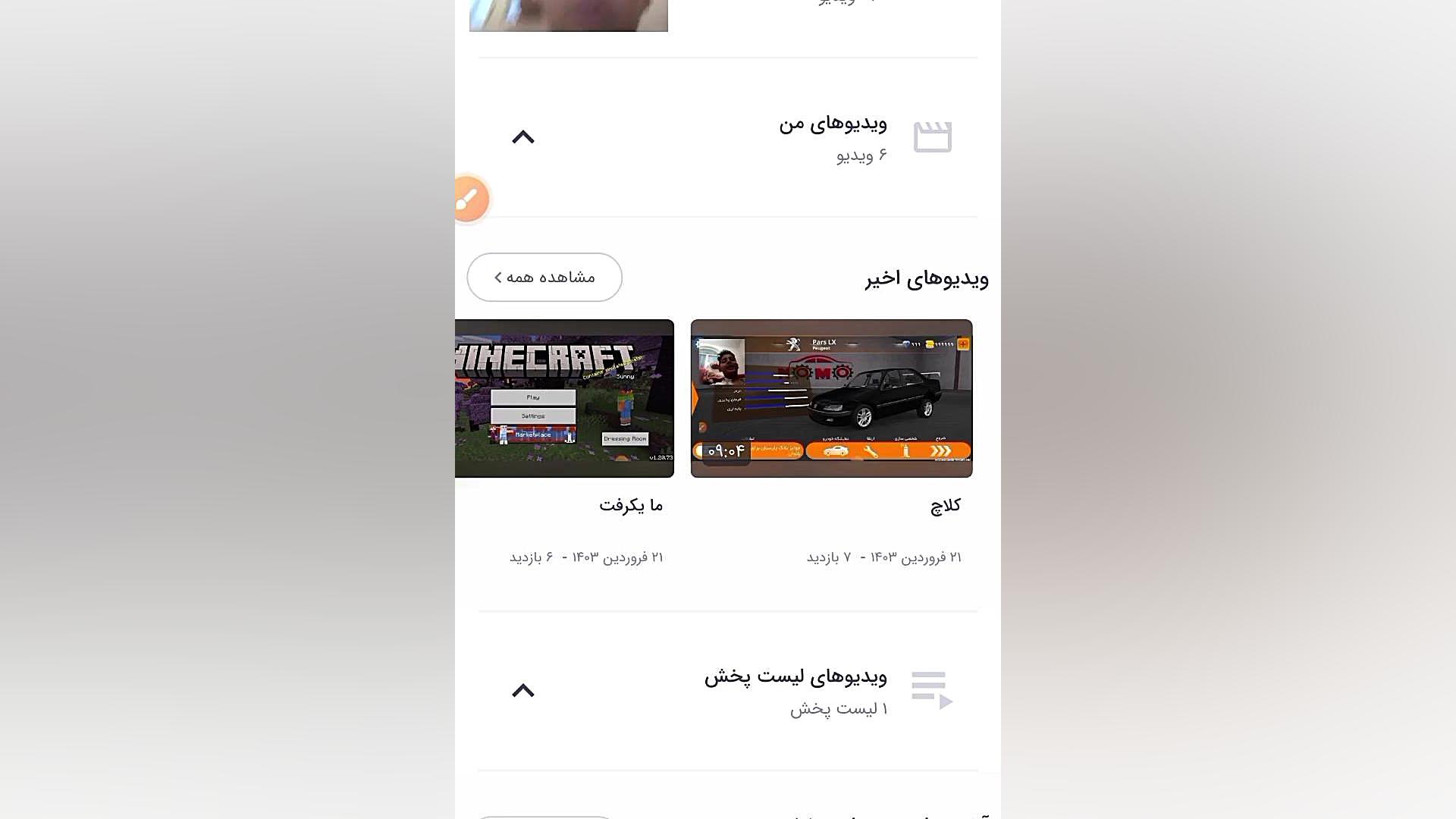Tap the مشاهده همه button
Screen dimensions: 1456x819
click(544, 278)
